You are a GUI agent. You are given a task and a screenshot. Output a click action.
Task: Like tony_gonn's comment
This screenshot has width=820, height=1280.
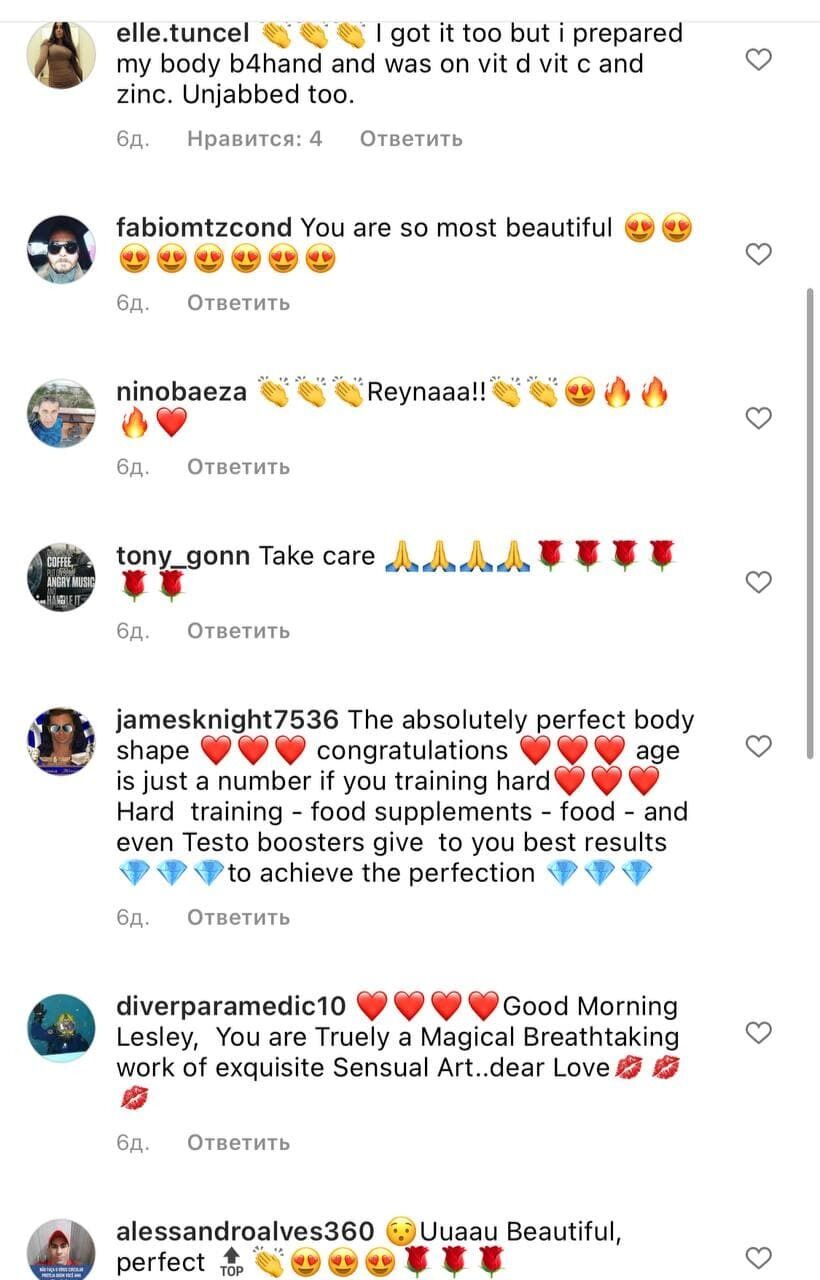759,582
